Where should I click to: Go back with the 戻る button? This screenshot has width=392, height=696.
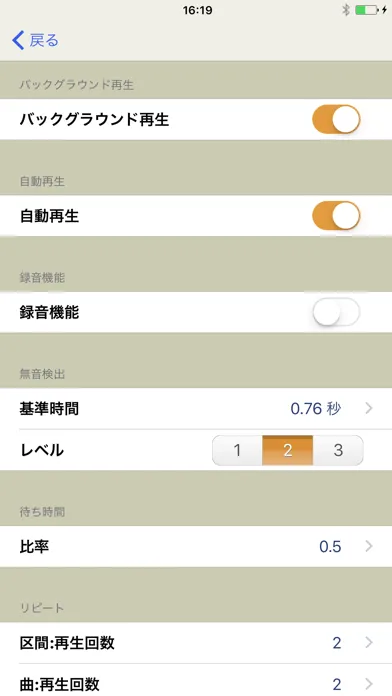pyautogui.click(x=35, y=40)
